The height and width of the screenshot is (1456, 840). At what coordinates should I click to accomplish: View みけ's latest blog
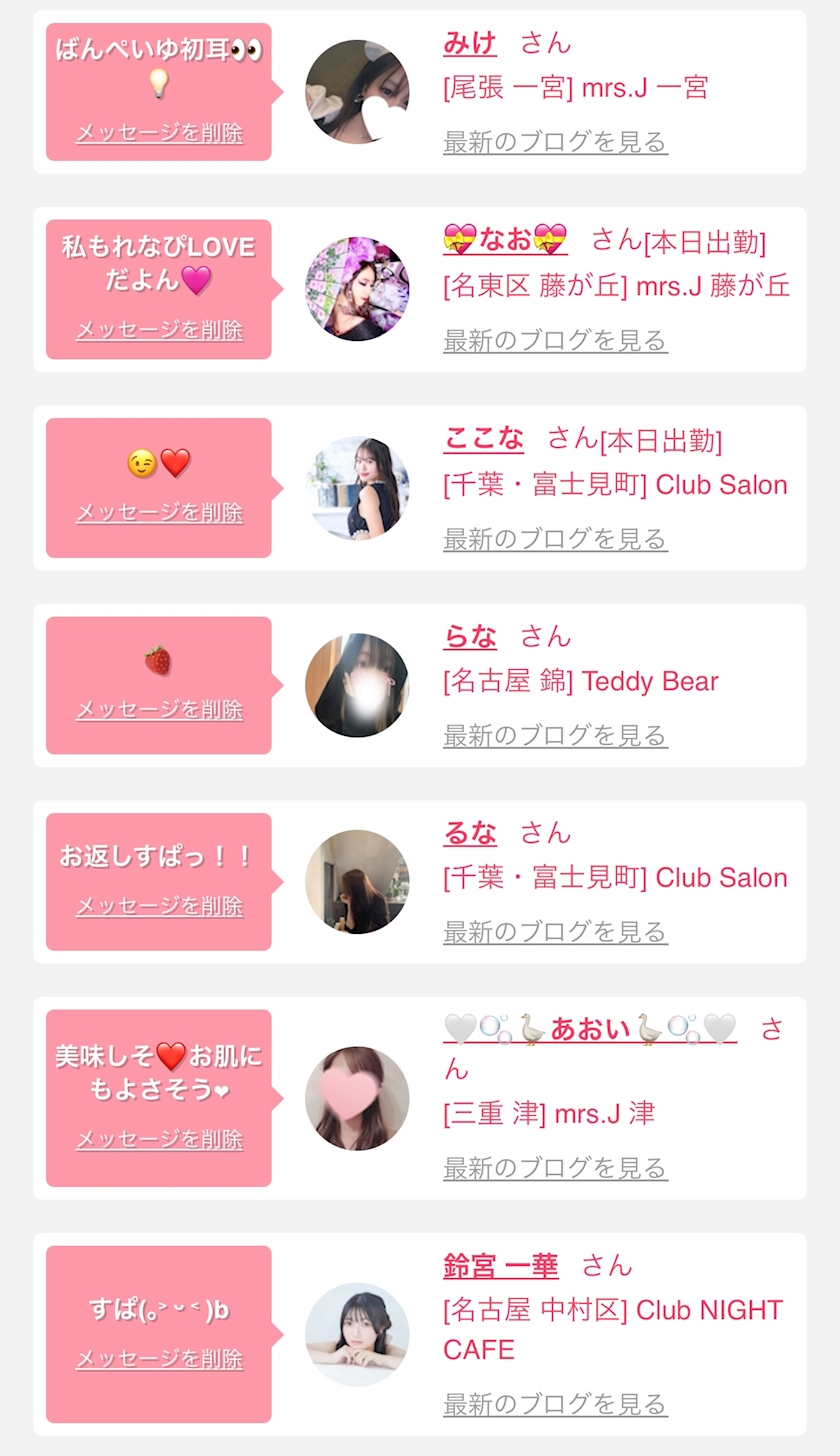(x=555, y=142)
